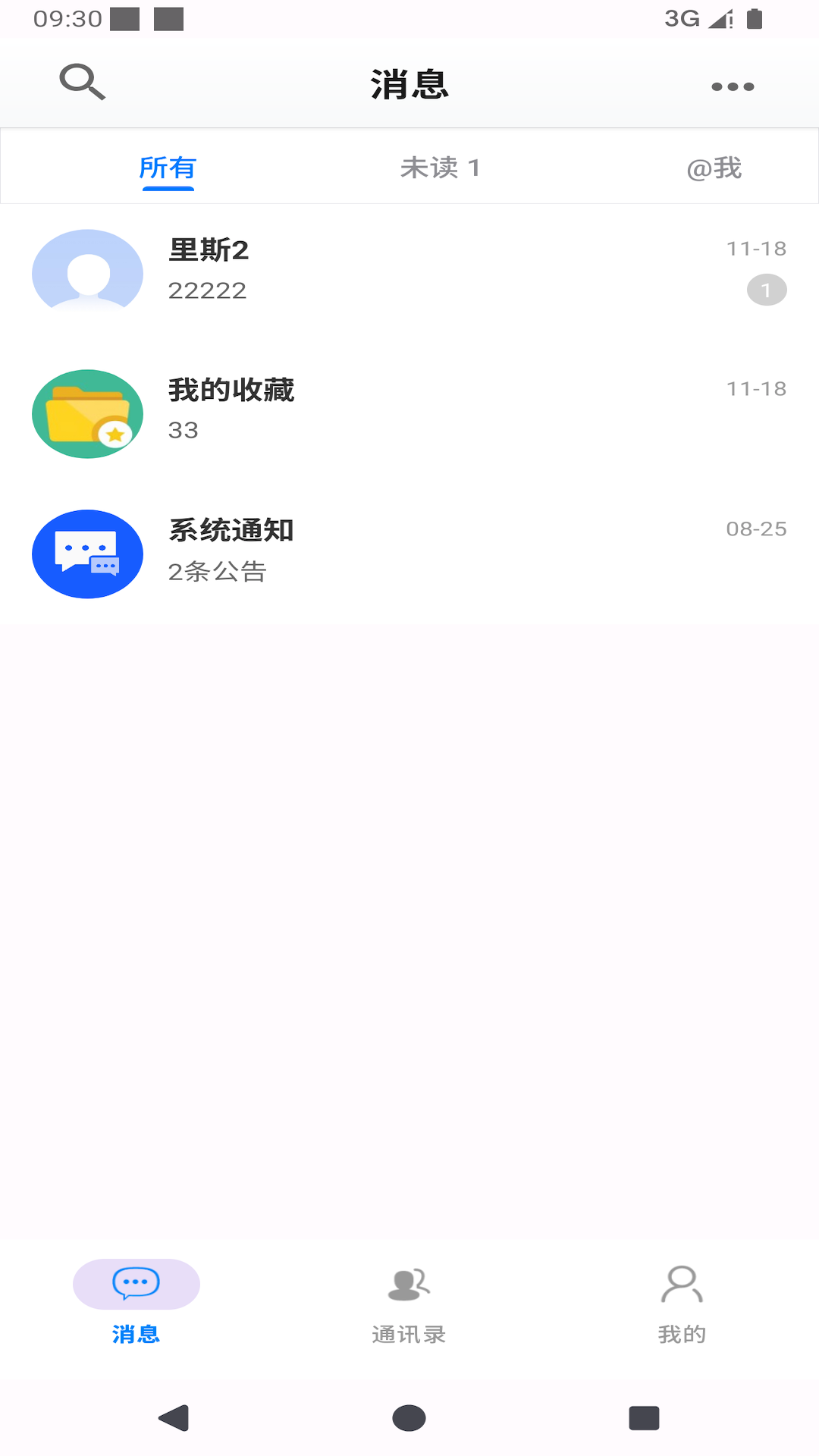The width and height of the screenshot is (819, 1456).
Task: Open 我的收藏 conversation
Action: pyautogui.click(x=409, y=411)
